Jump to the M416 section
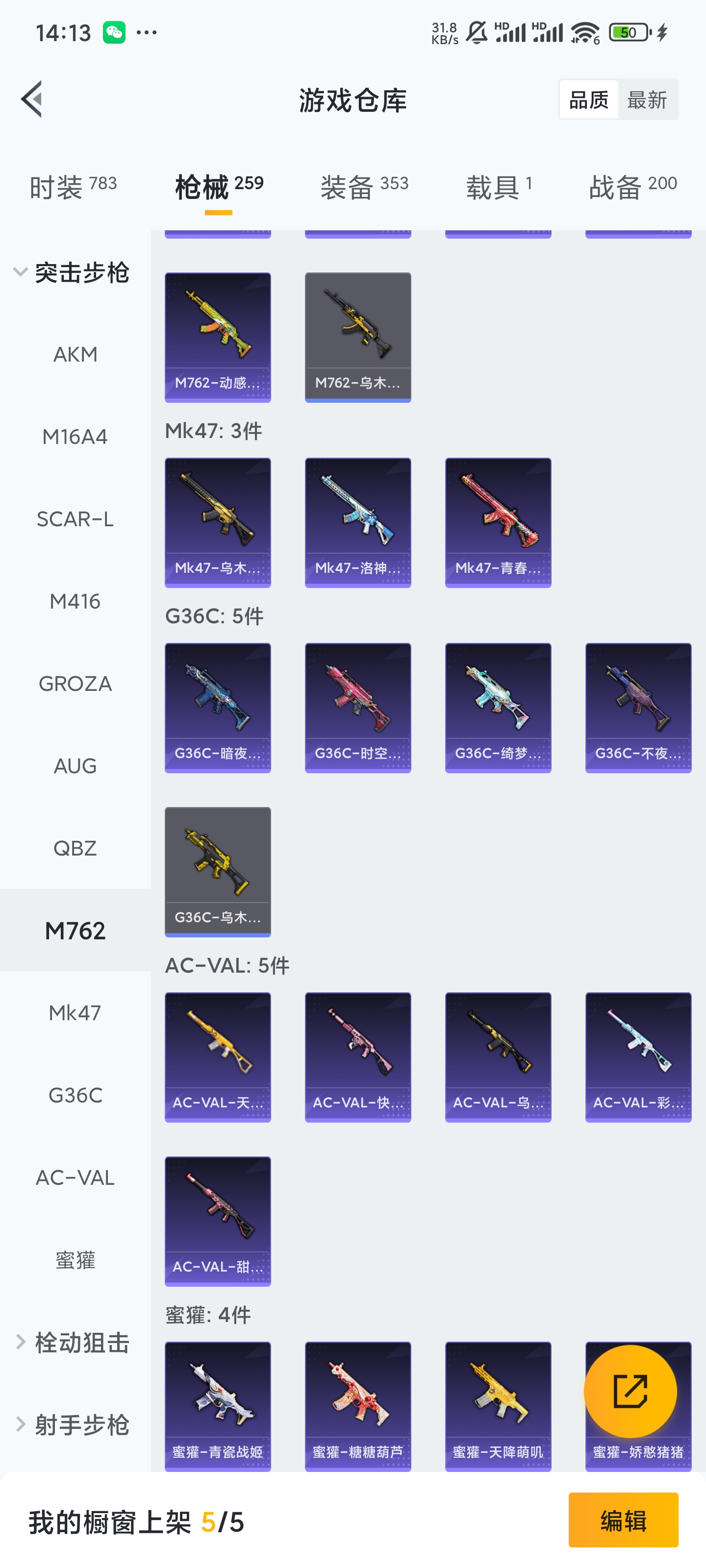706x1568 pixels. coord(75,601)
